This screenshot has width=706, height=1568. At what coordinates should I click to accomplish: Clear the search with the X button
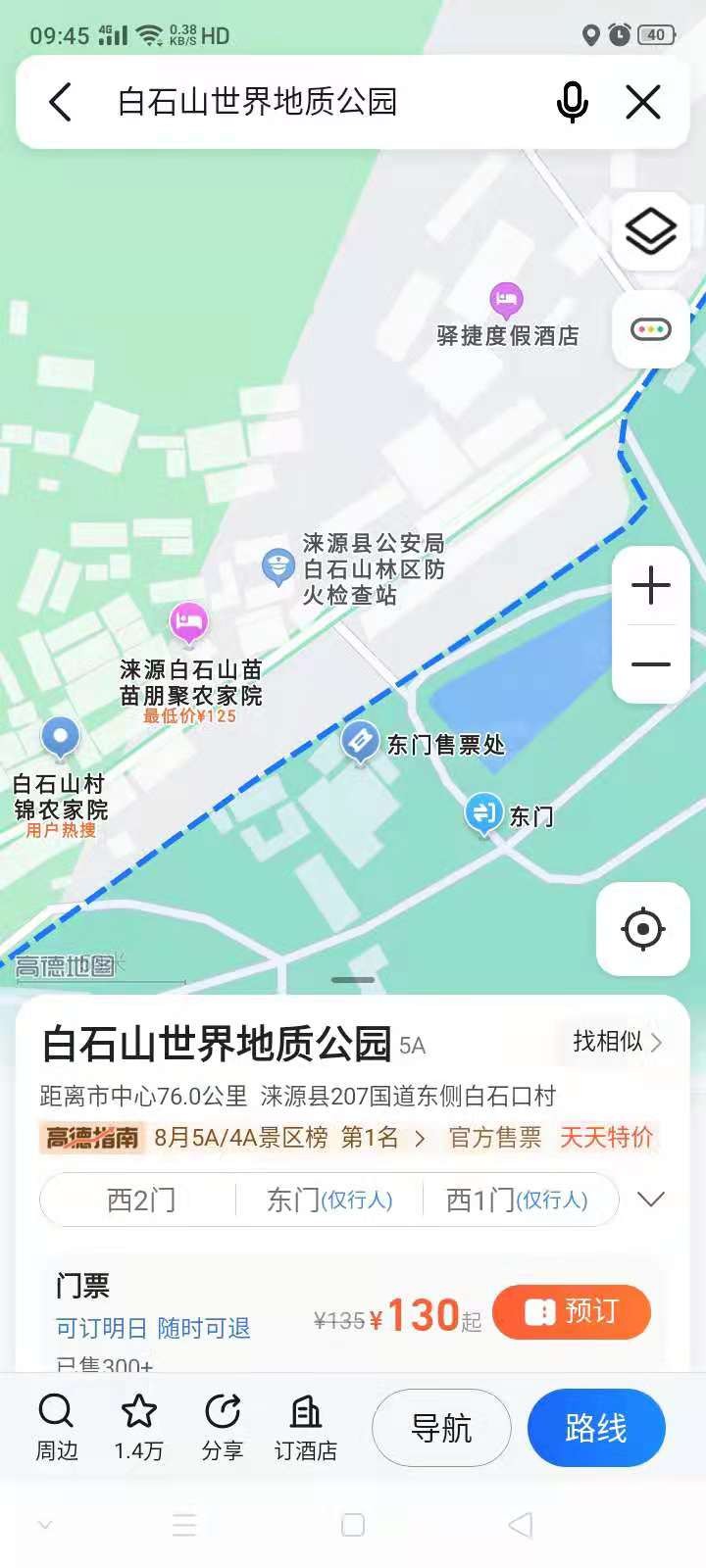(643, 101)
